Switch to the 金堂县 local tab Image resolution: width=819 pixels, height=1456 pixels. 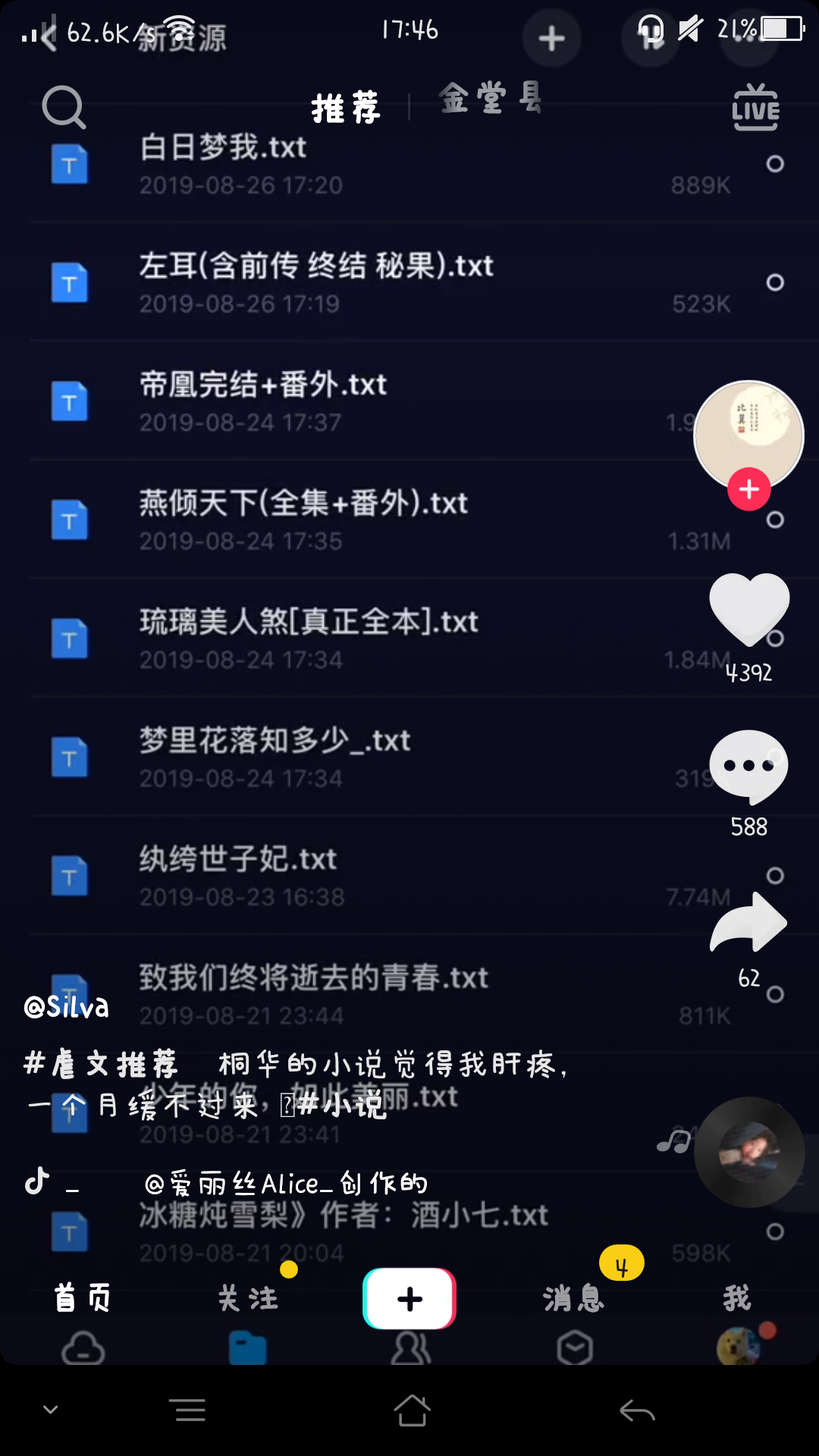click(491, 99)
